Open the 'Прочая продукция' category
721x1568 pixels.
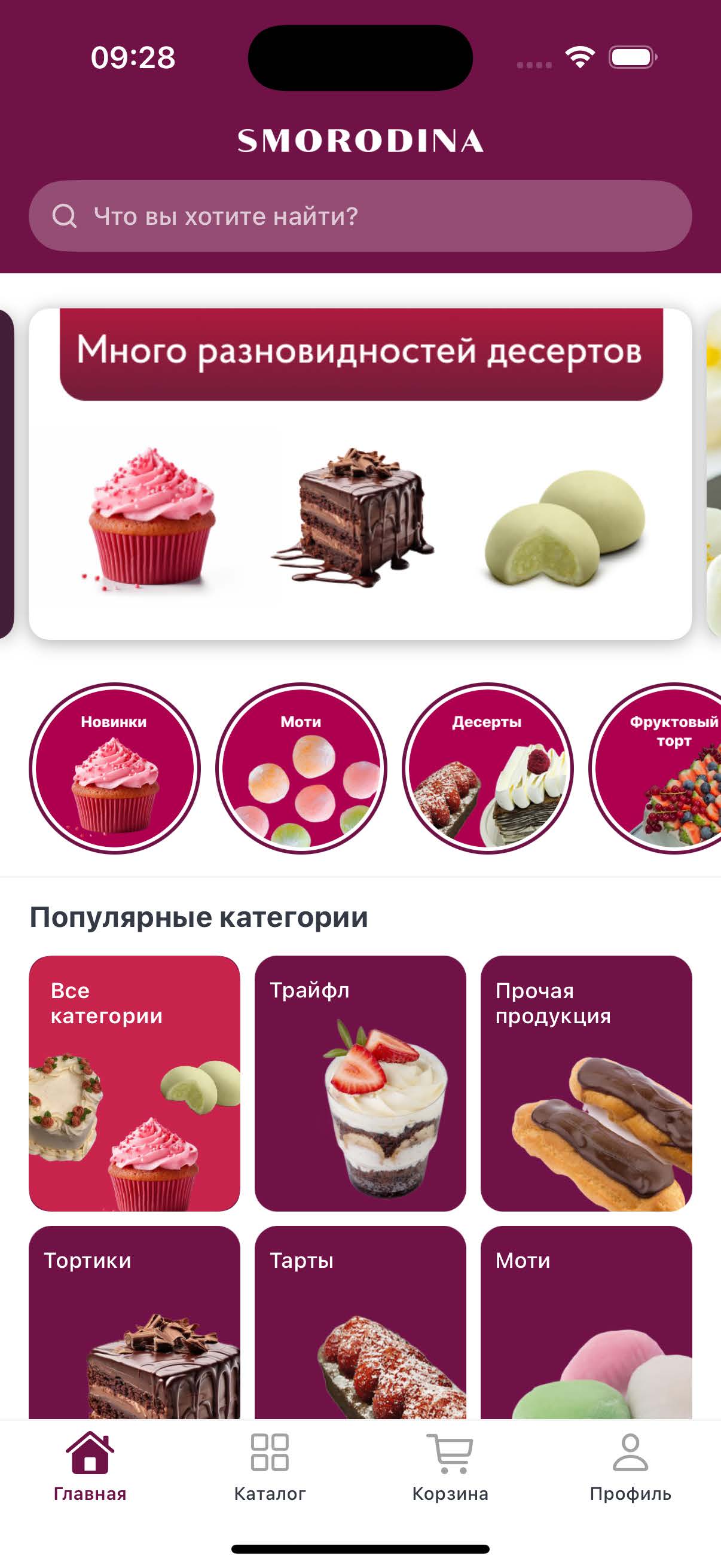tap(586, 1082)
